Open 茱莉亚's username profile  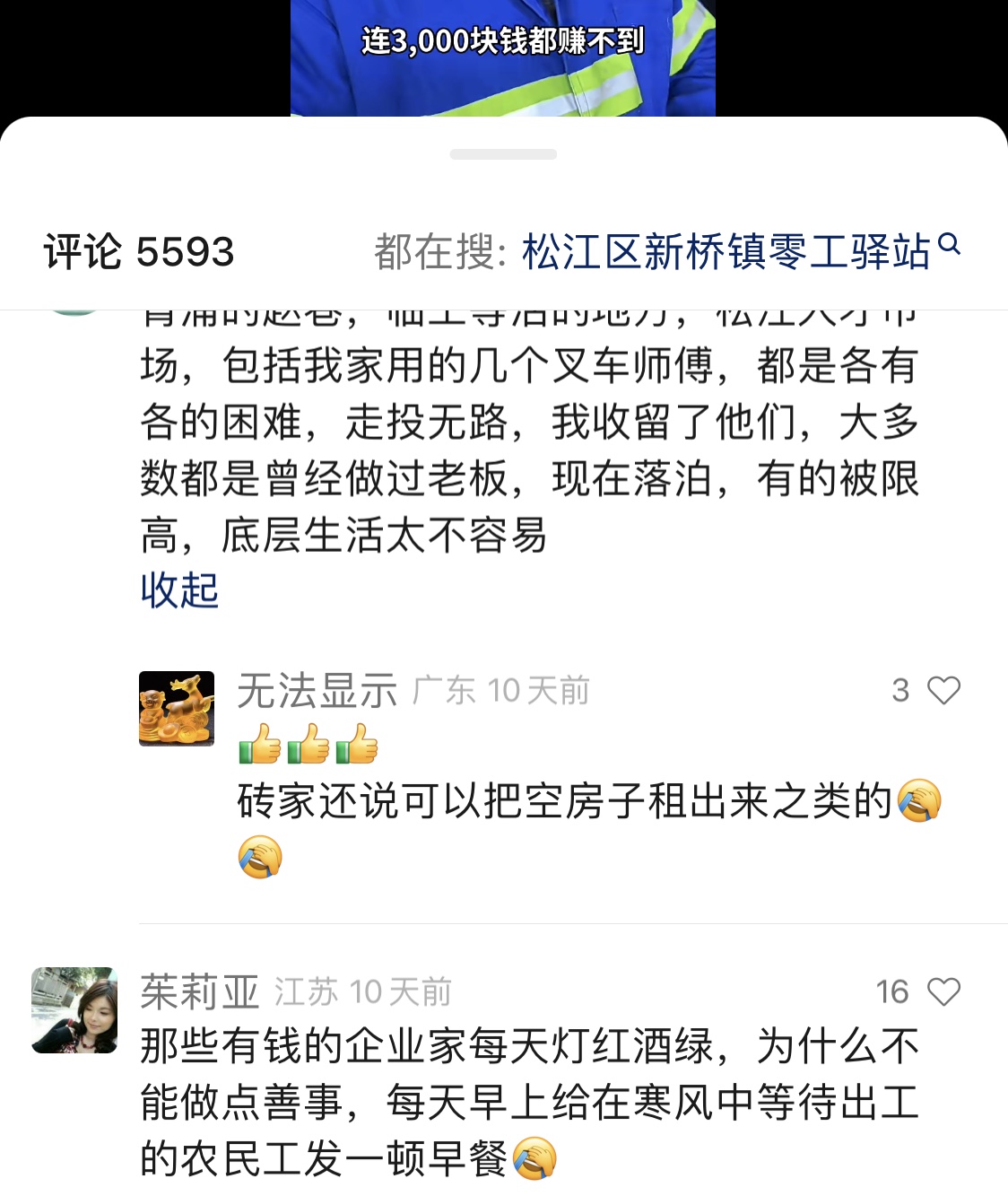coord(199,992)
